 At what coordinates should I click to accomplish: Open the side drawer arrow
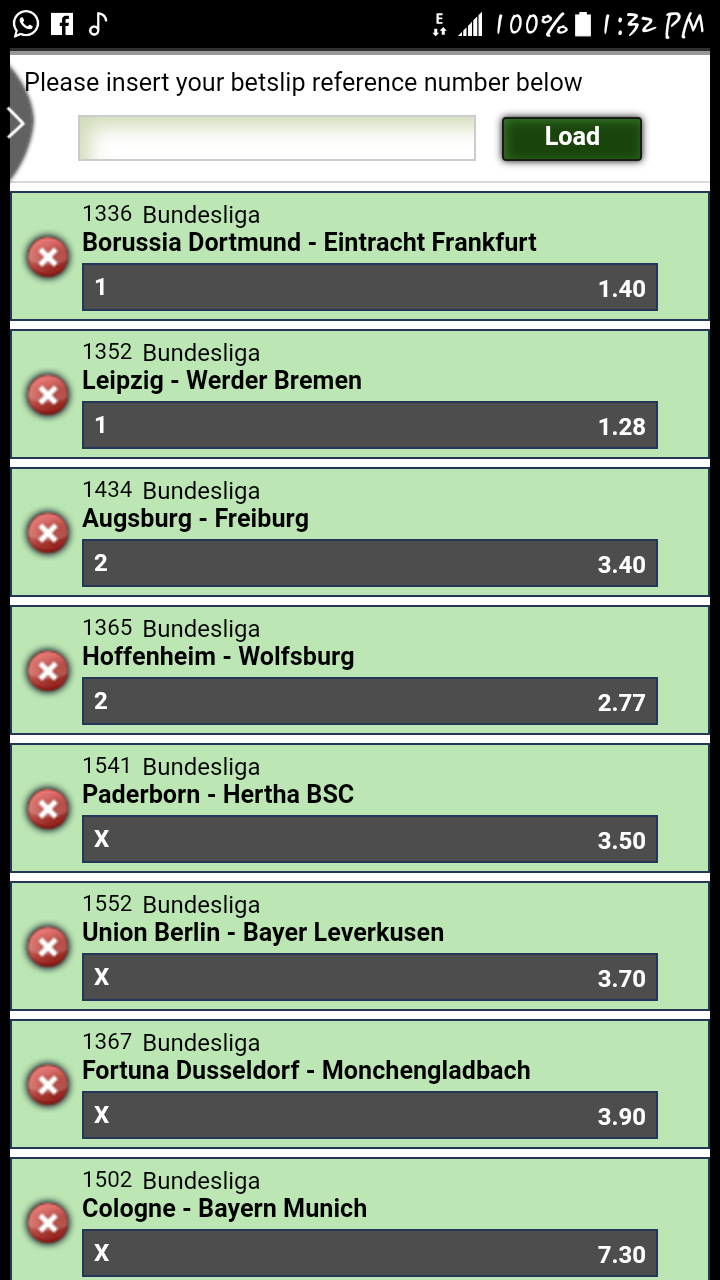15,123
